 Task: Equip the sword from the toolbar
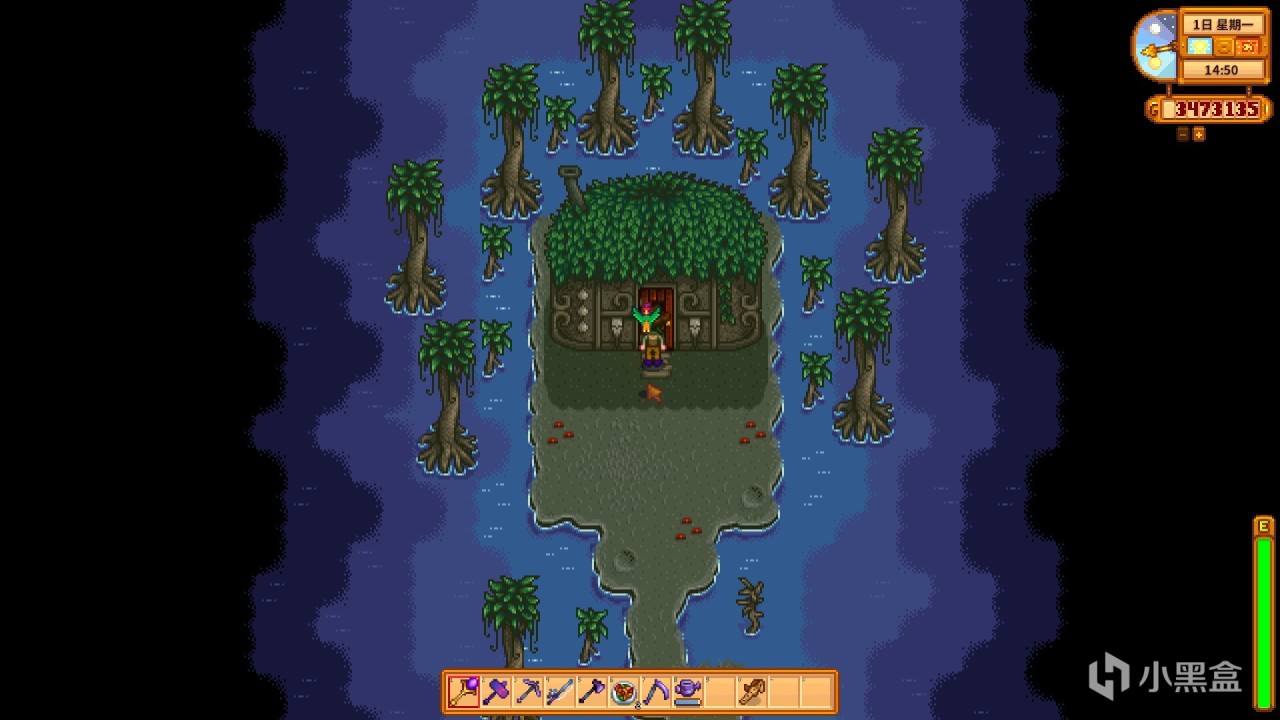coord(560,691)
